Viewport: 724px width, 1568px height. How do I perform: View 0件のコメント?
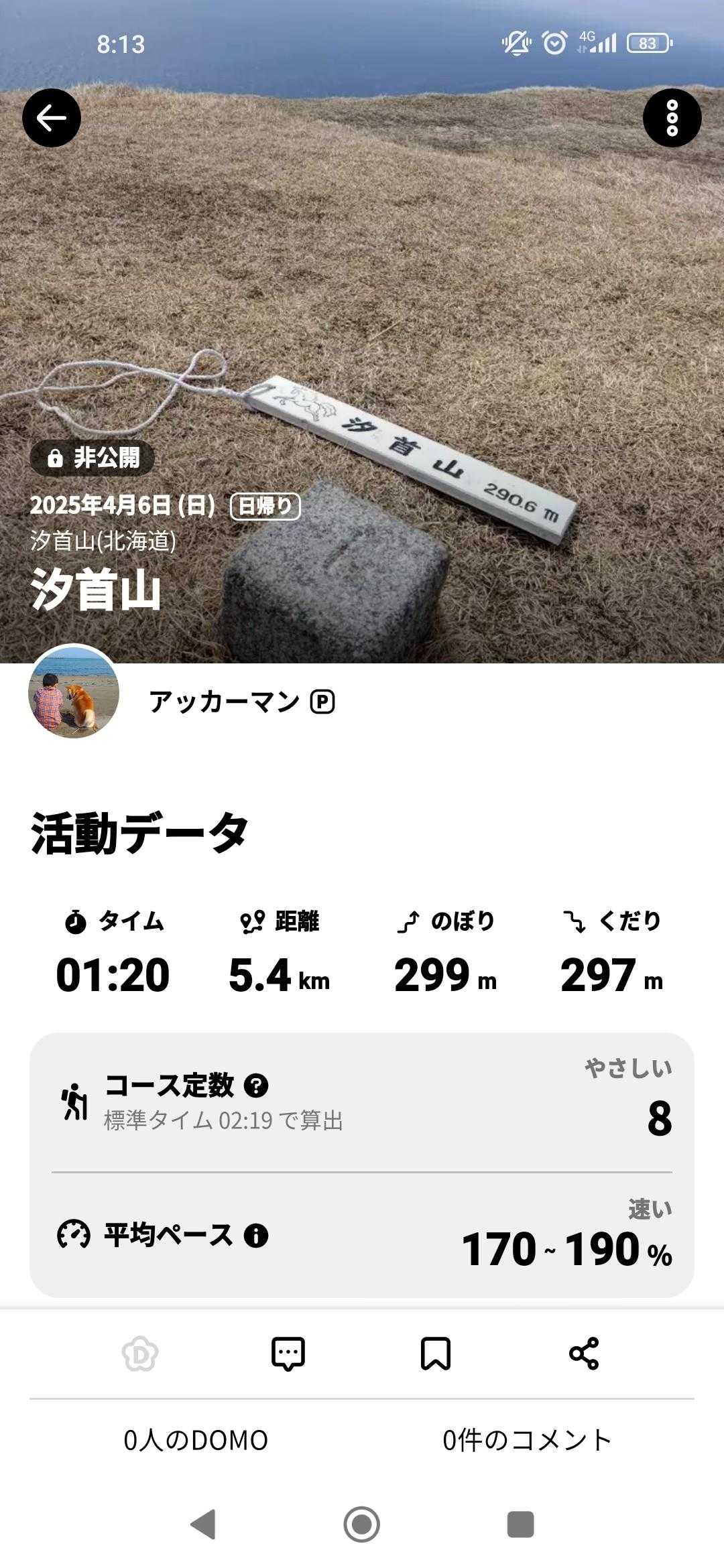click(527, 1440)
